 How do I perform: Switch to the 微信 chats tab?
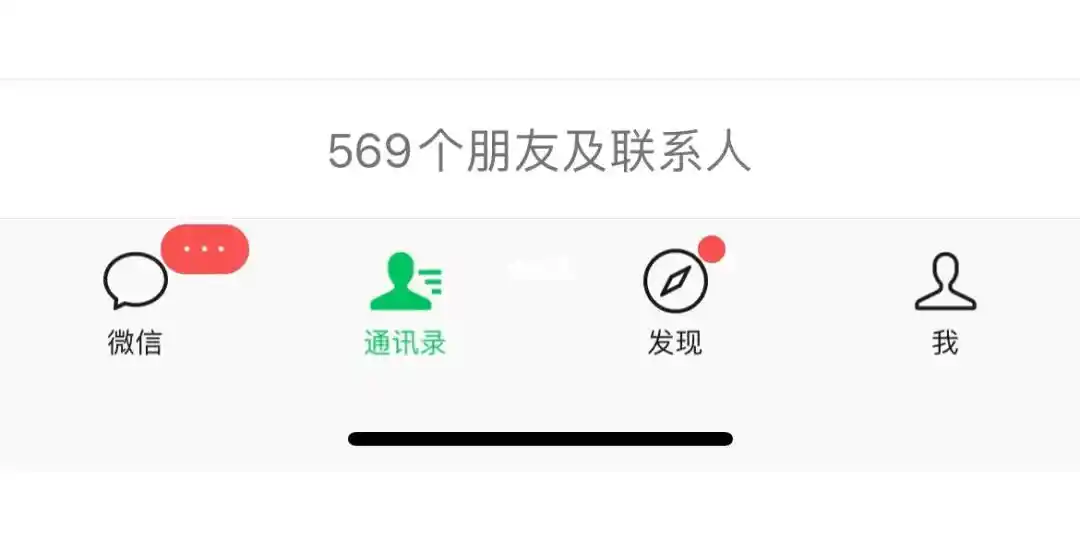coord(135,302)
